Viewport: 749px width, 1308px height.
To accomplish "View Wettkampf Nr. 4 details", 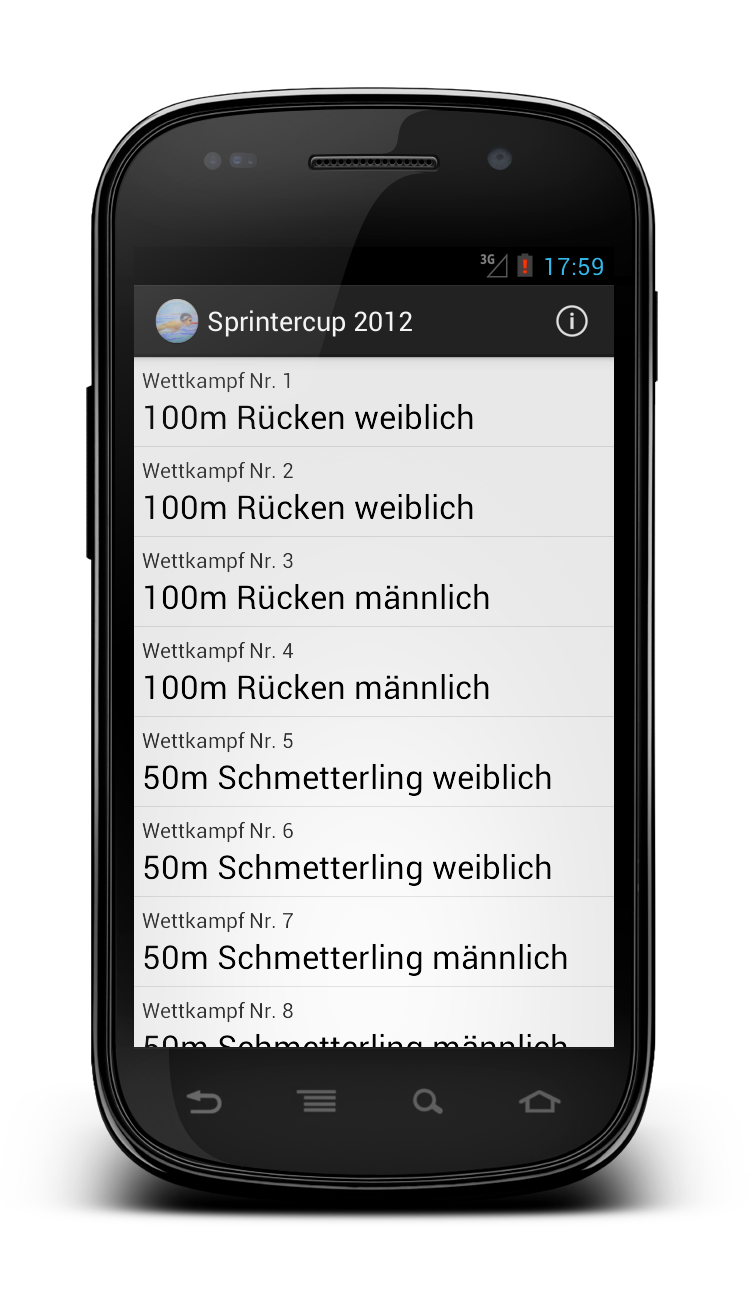I will pos(374,672).
